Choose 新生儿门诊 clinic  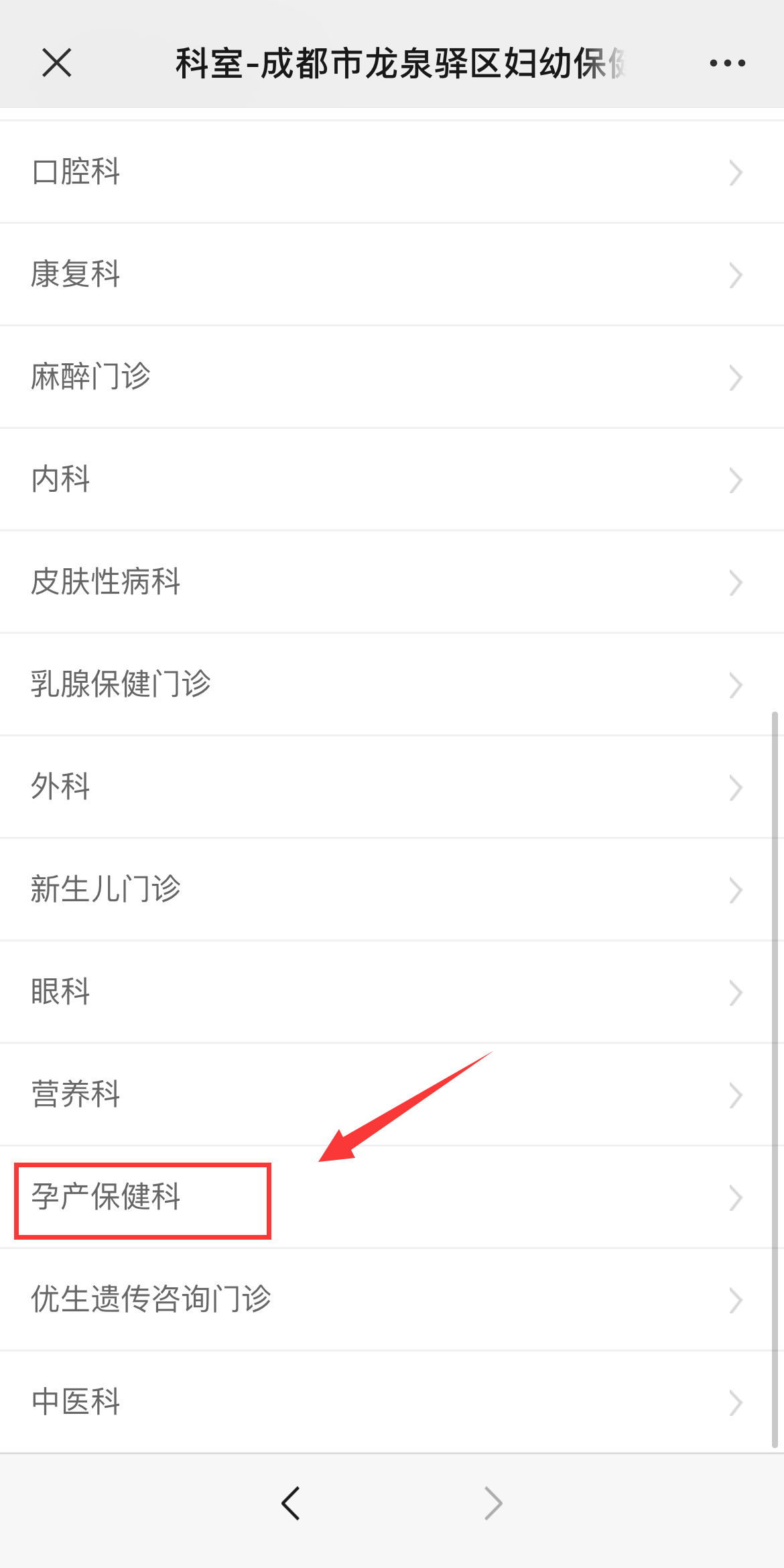point(392,890)
